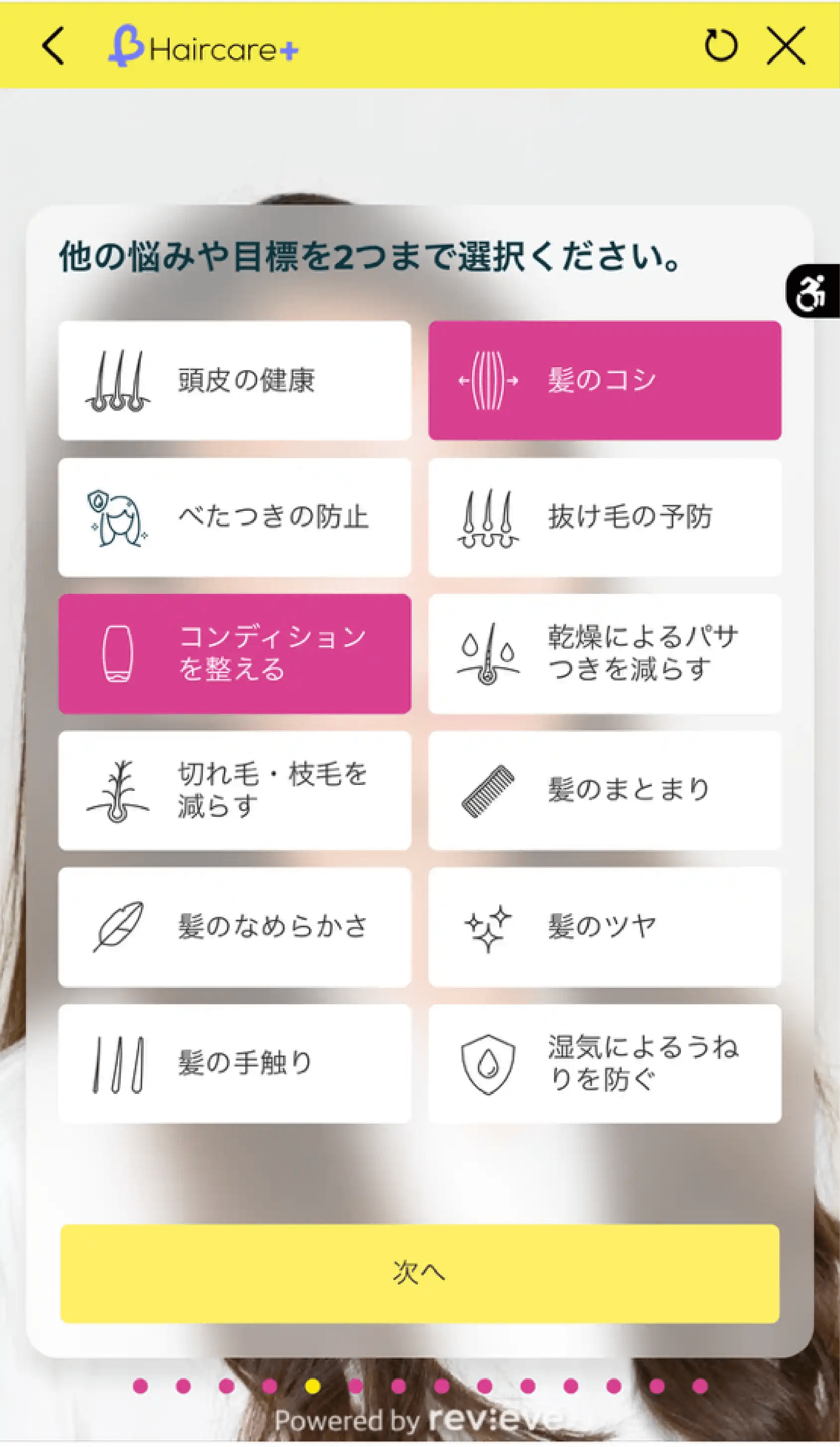Unselect コンディションを整える
The width and height of the screenshot is (840, 1447).
[234, 654]
